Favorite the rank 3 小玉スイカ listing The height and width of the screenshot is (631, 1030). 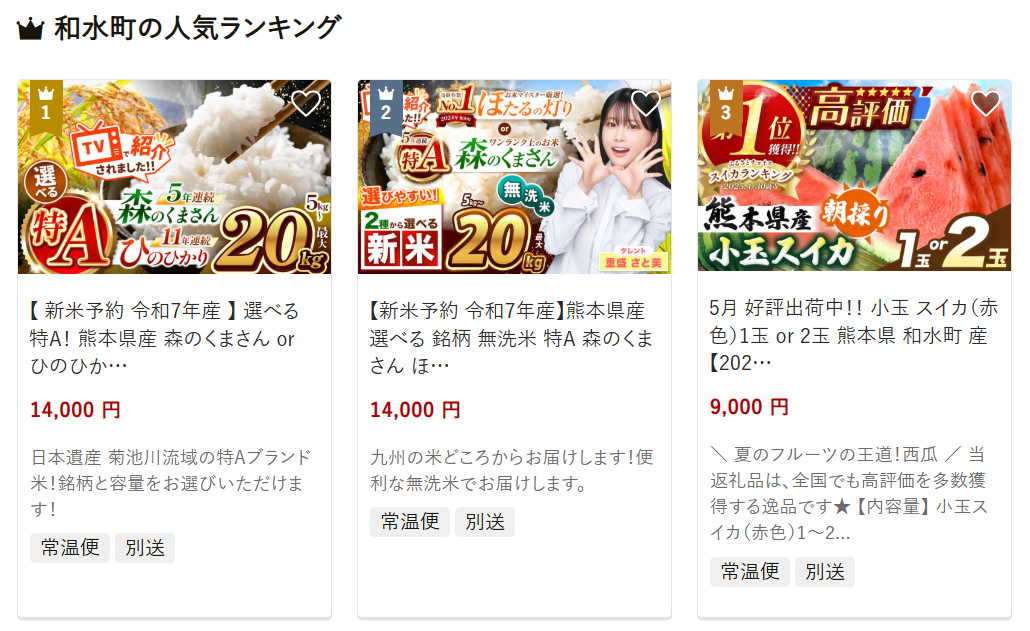pos(986,103)
